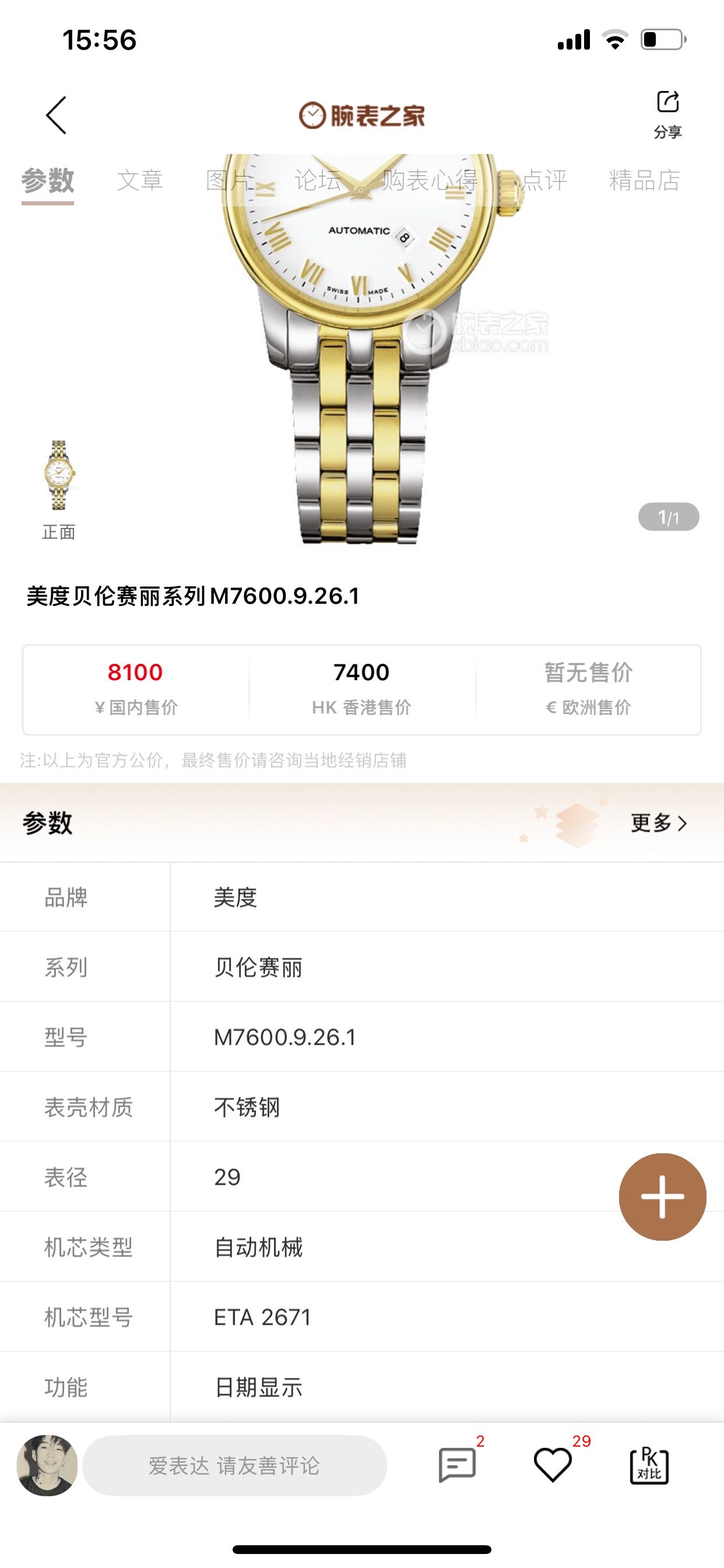This screenshot has height=1568, width=724.
Task: Switch to the 购表心得 tab
Action: [x=430, y=180]
